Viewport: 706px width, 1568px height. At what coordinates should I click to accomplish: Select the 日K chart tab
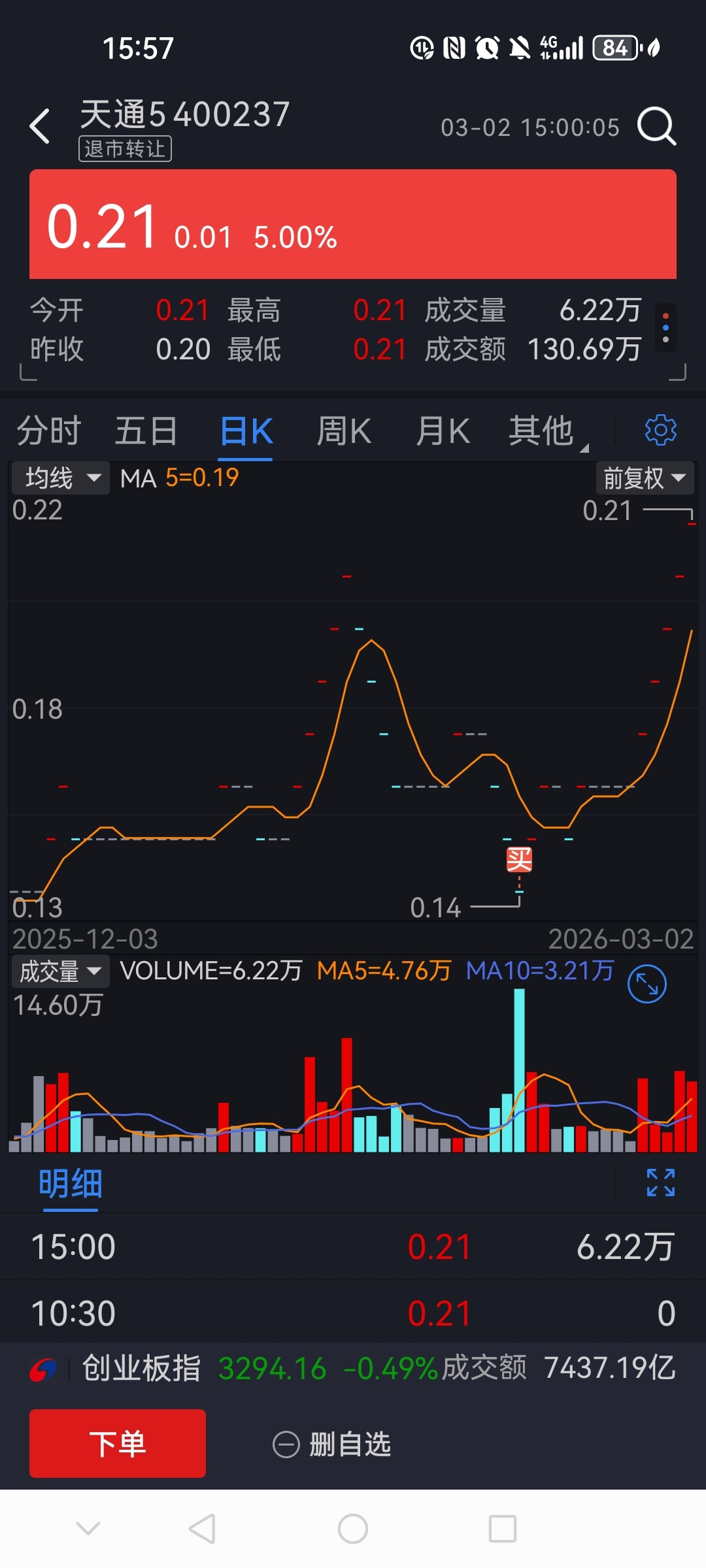pos(246,431)
